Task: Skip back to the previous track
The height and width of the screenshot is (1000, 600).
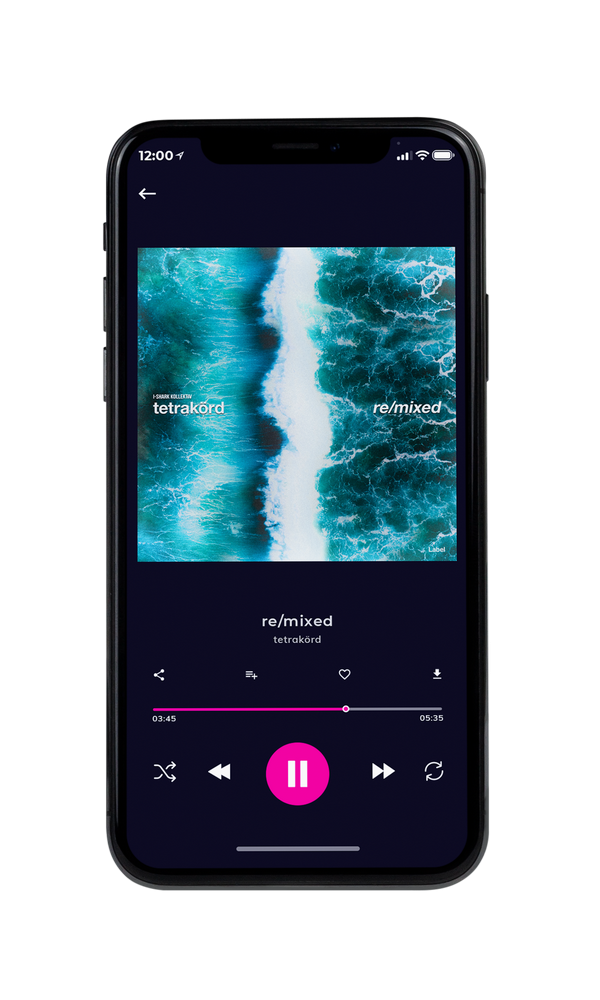Action: coord(219,772)
